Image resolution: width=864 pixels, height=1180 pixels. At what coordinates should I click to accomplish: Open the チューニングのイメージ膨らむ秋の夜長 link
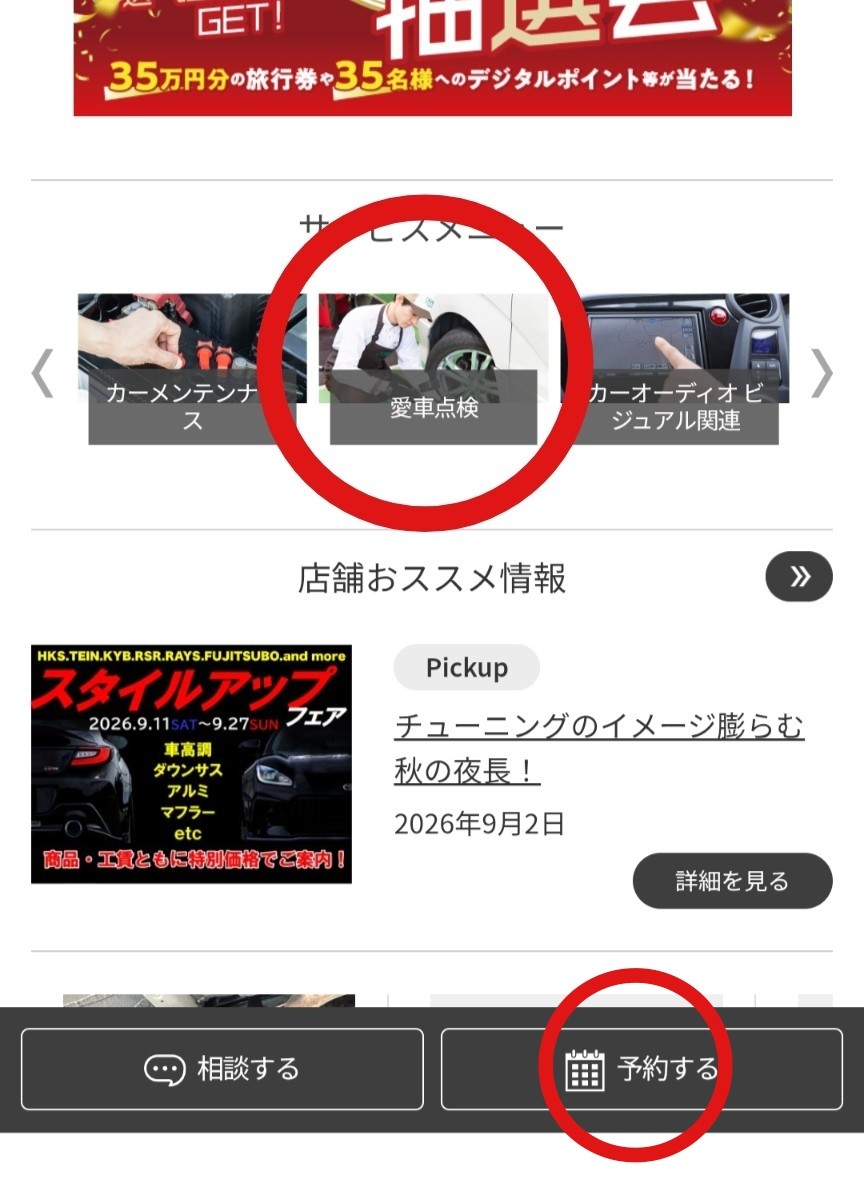pos(599,748)
